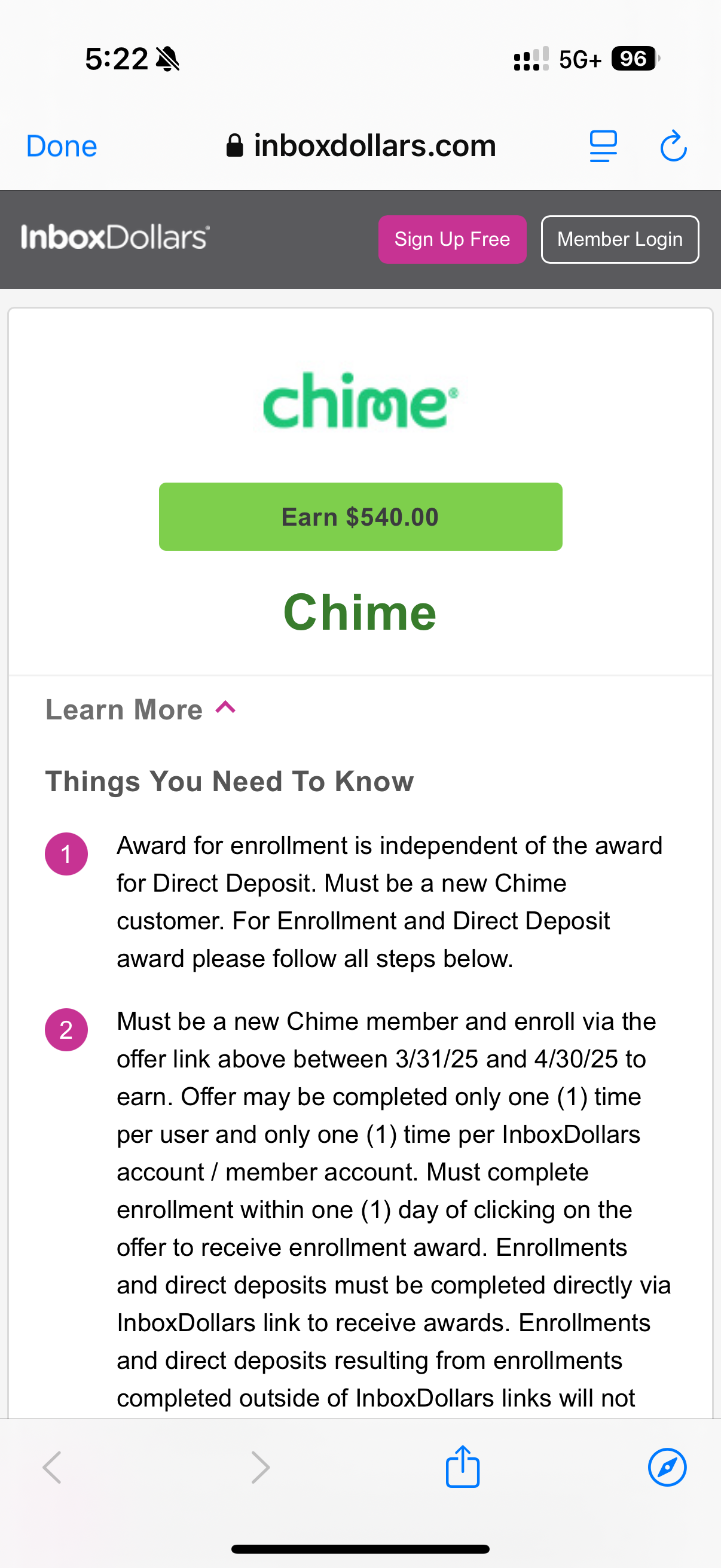721x1568 pixels.
Task: Tap the Sign Up Free button
Action: [451, 239]
